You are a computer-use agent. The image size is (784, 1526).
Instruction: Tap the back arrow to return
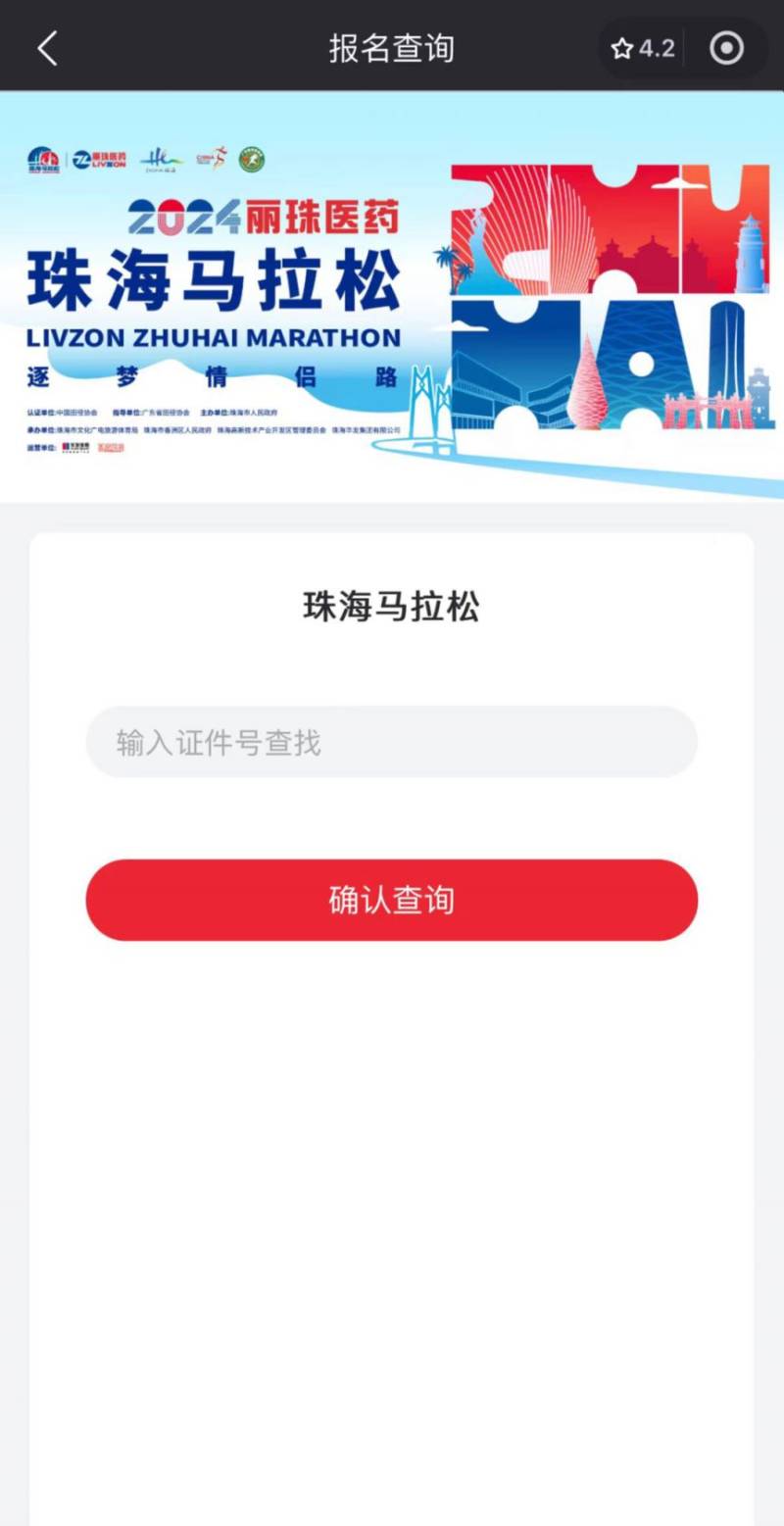pyautogui.click(x=47, y=46)
